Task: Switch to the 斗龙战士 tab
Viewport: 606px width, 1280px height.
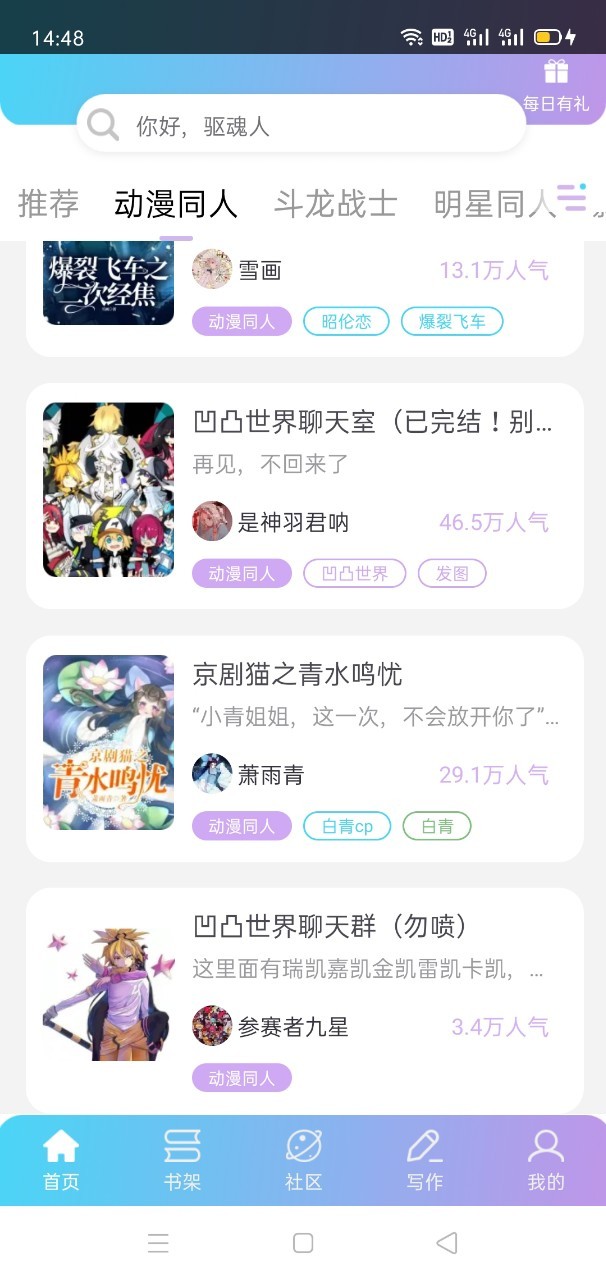Action: [336, 203]
